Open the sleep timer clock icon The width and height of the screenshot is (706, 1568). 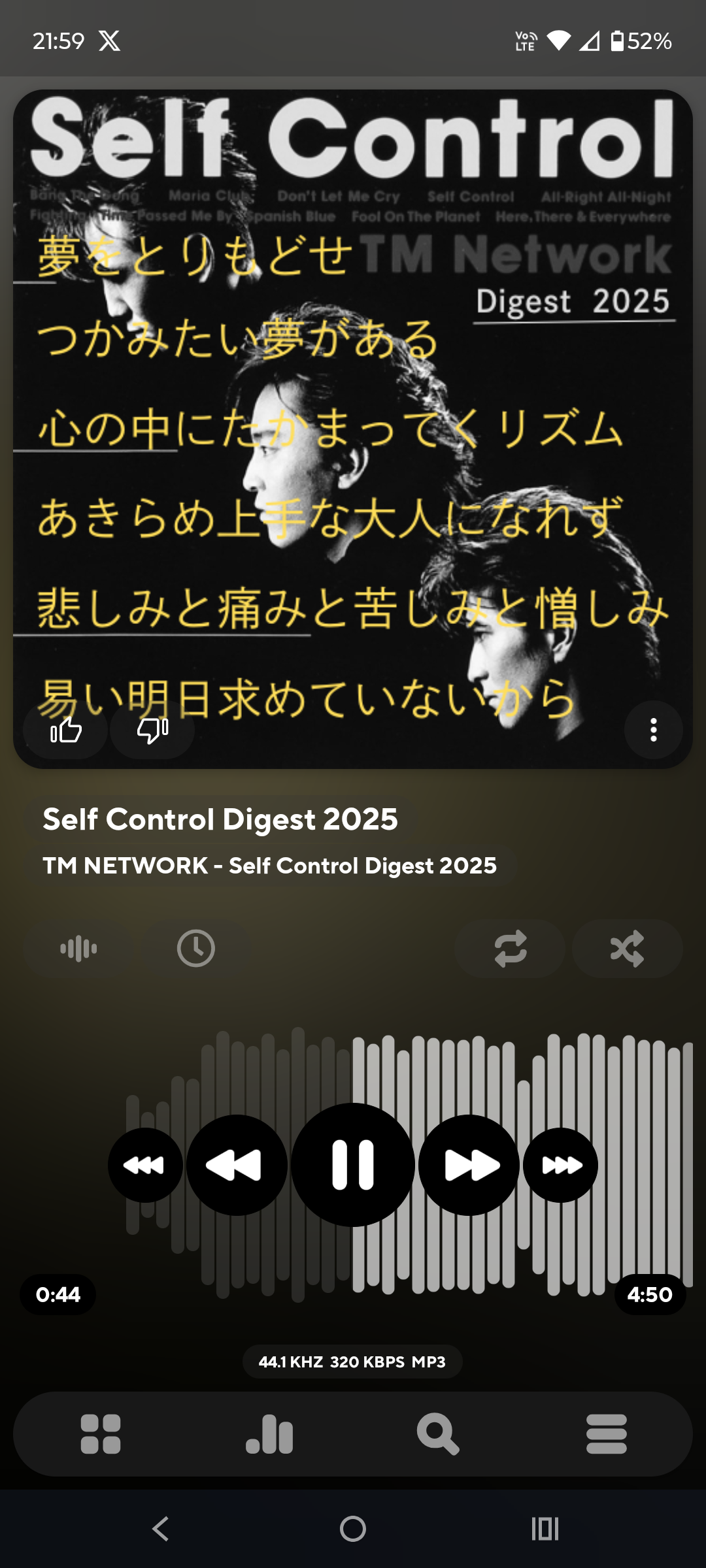pos(196,949)
